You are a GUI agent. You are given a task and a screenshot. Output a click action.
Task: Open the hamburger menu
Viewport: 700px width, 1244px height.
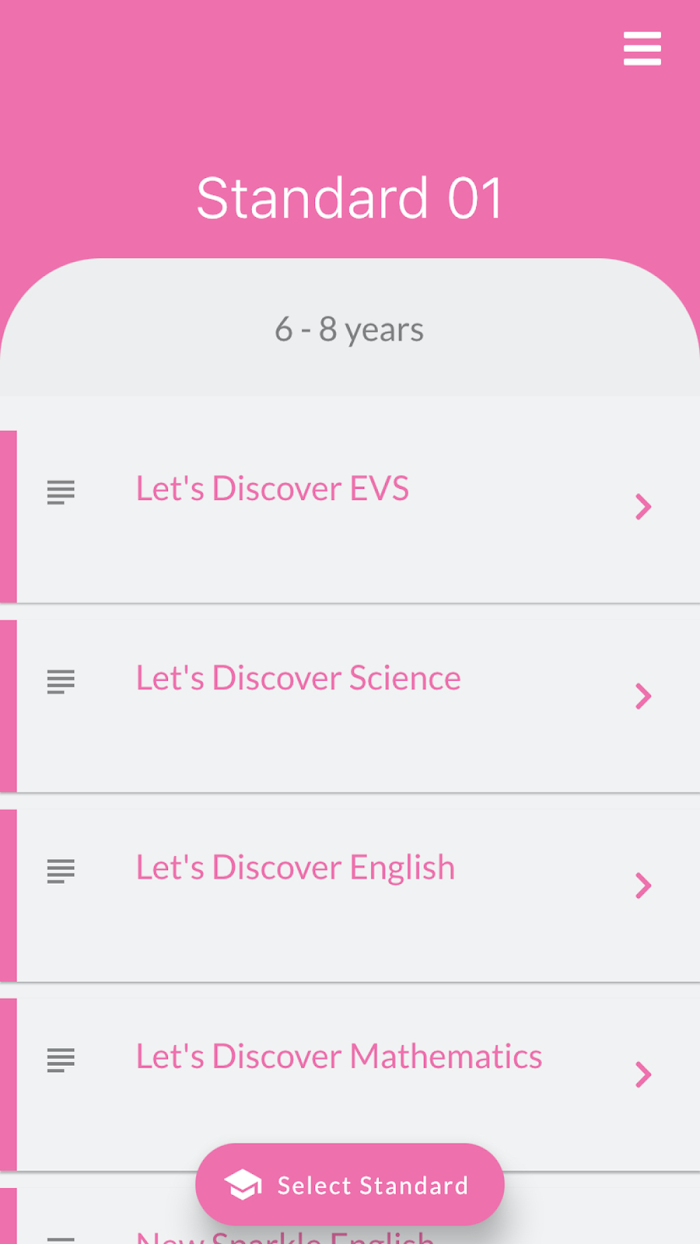[642, 48]
